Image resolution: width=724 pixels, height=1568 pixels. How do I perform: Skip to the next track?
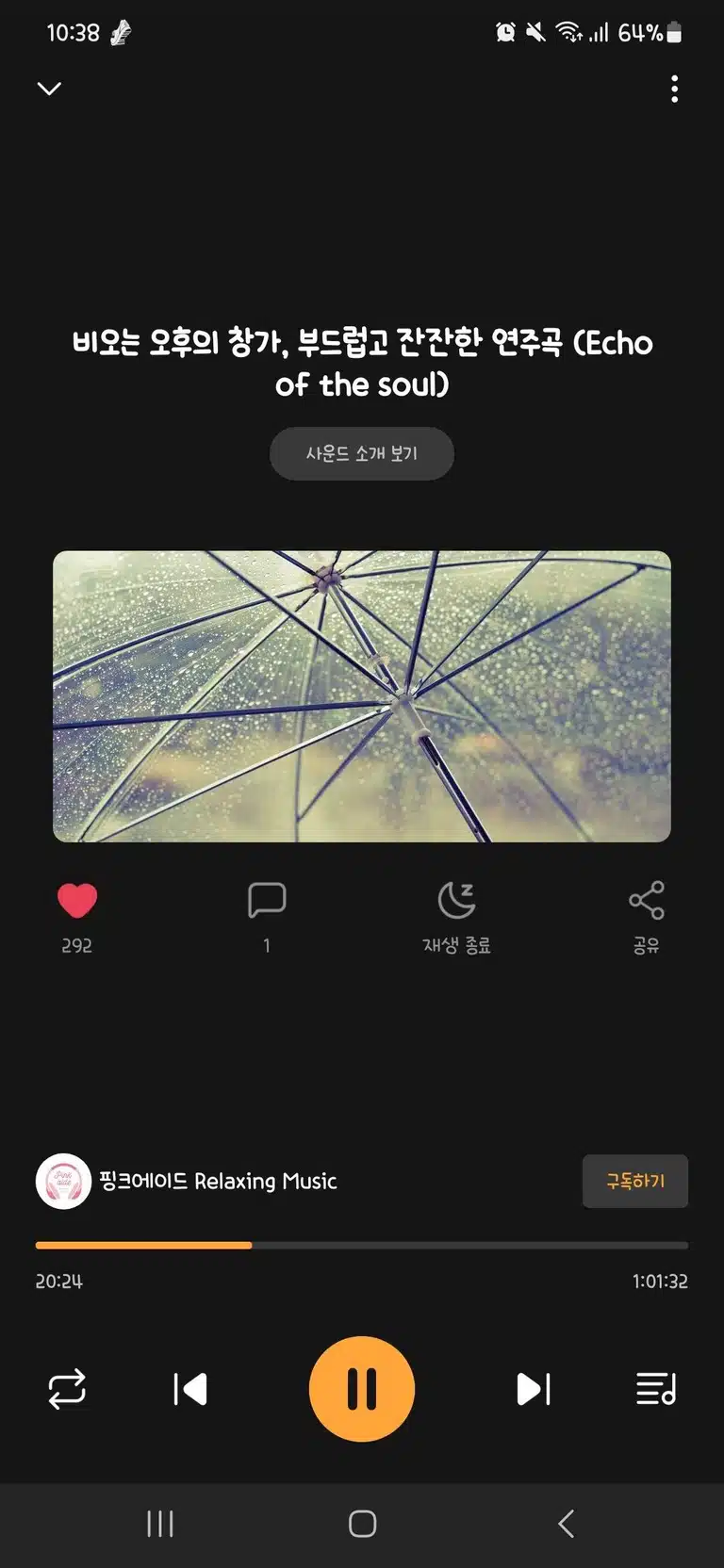click(534, 1389)
